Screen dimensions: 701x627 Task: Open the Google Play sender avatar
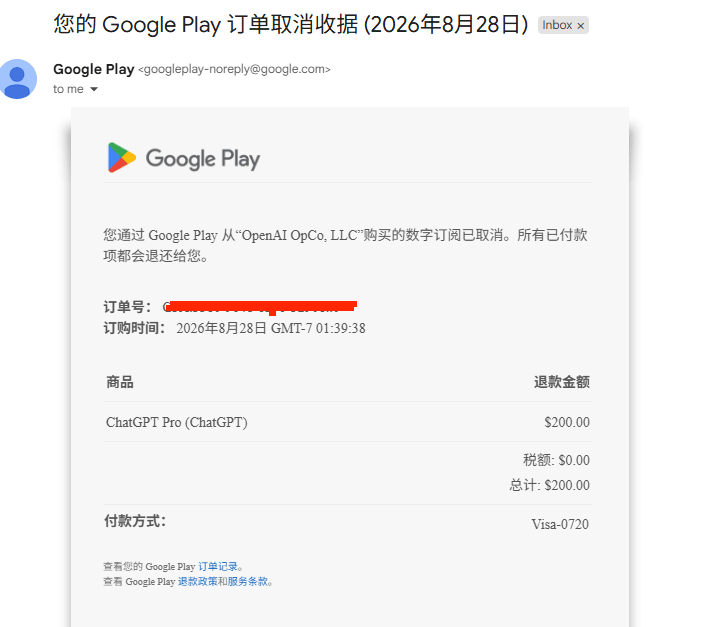(18, 79)
